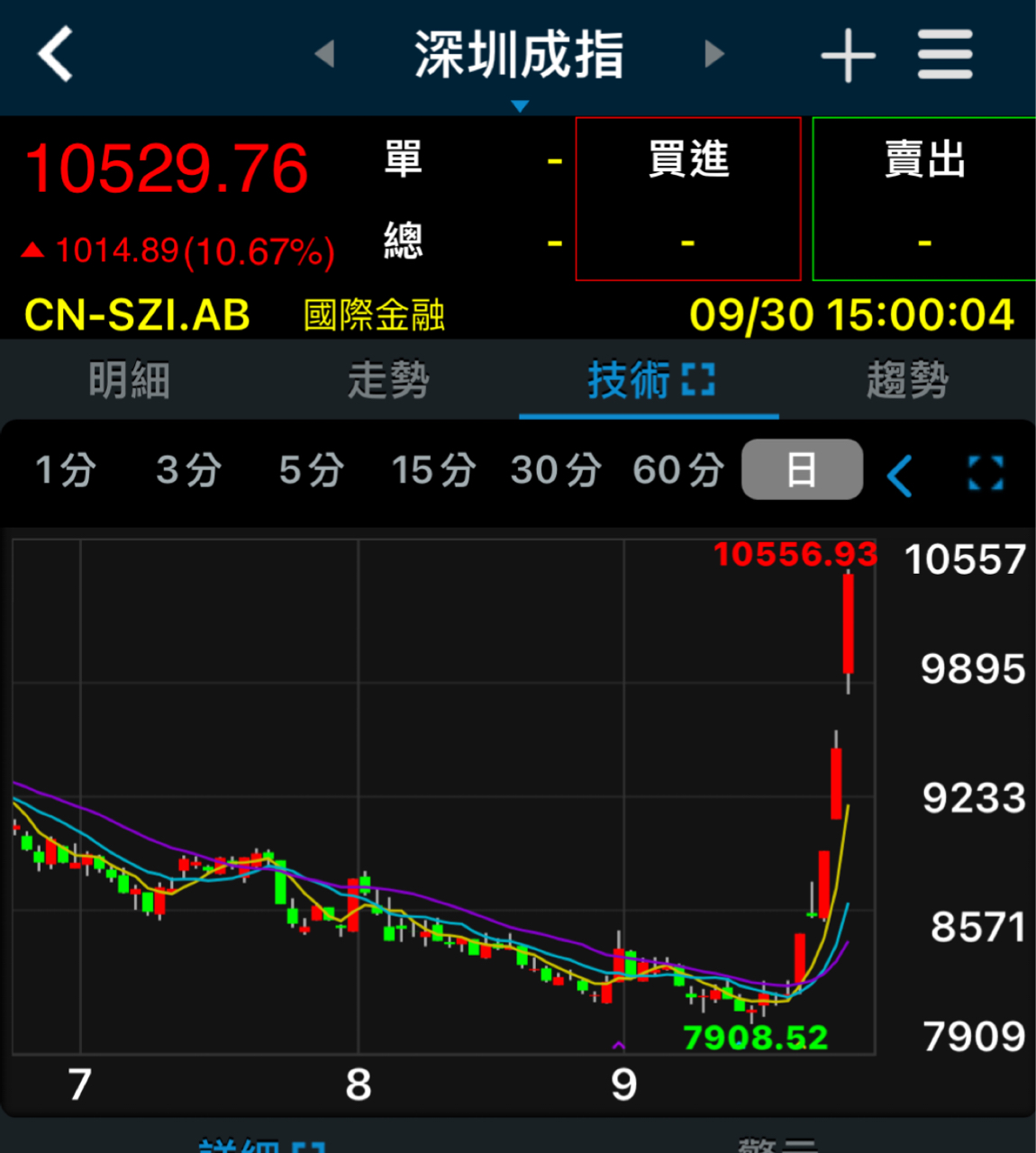Open the hamburger menu
The image size is (1036, 1153).
(945, 55)
